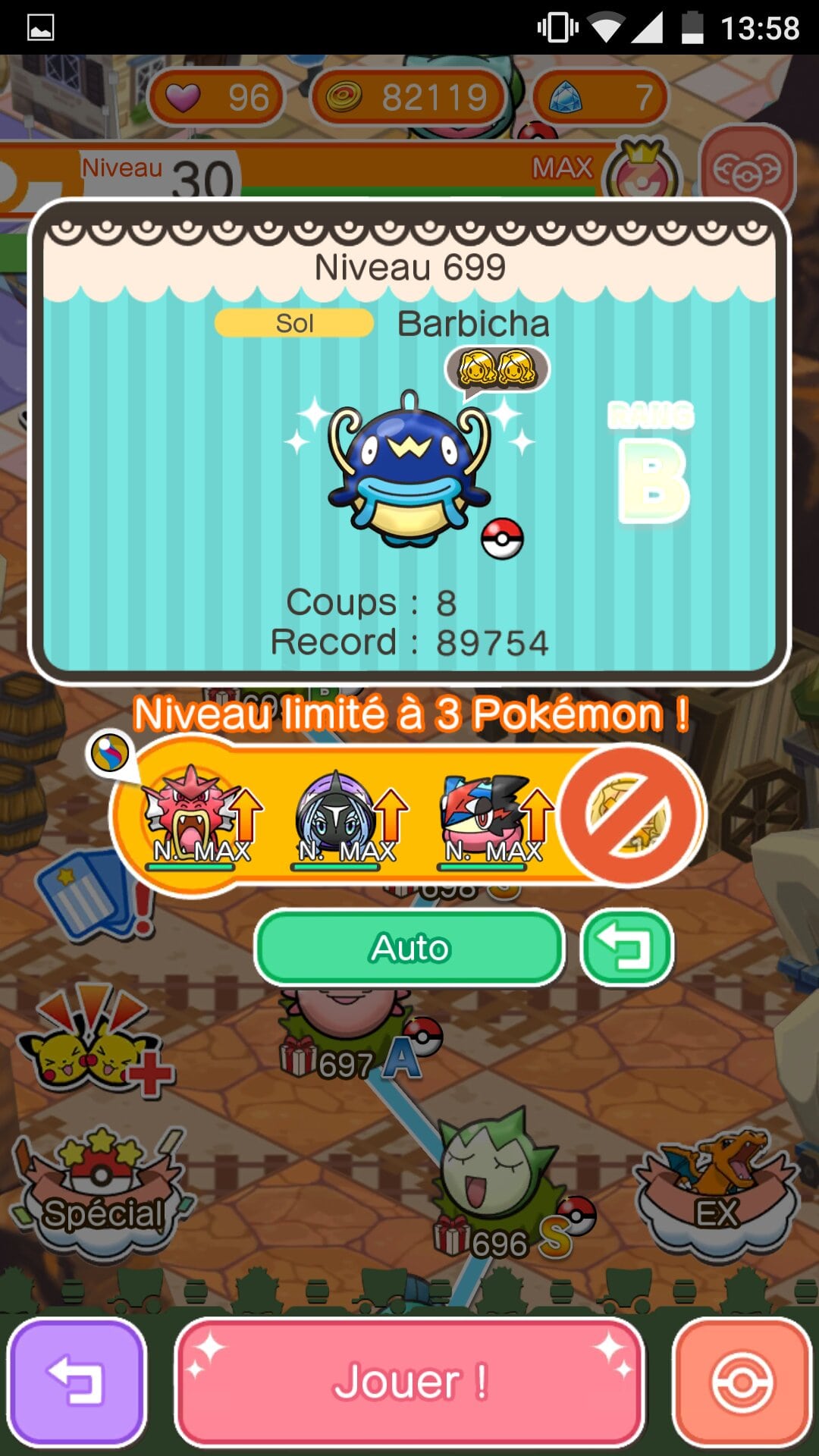Open the orange Poké Ball menu button
The height and width of the screenshot is (1456, 819).
click(x=742, y=1382)
